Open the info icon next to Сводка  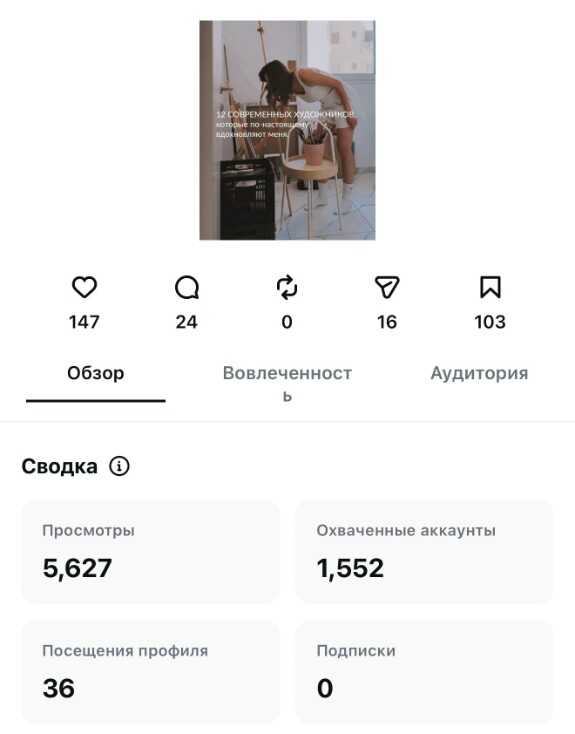[x=119, y=466]
